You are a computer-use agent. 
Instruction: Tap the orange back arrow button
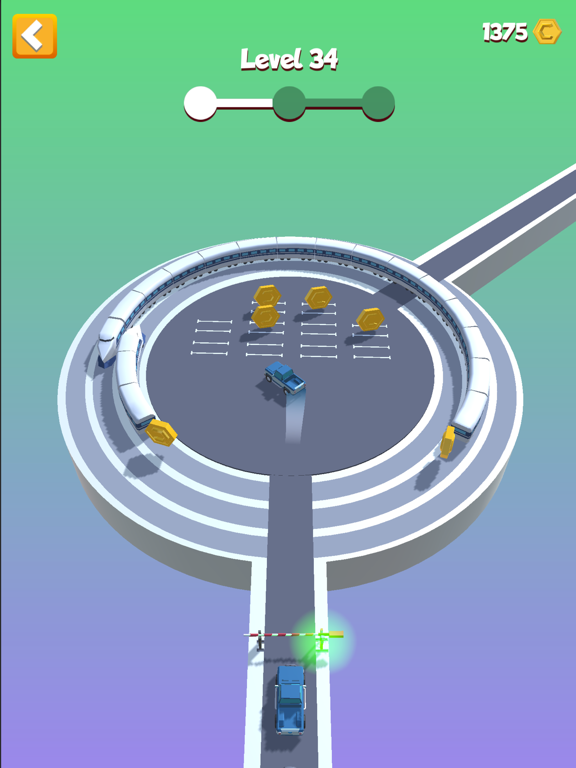[x=35, y=36]
